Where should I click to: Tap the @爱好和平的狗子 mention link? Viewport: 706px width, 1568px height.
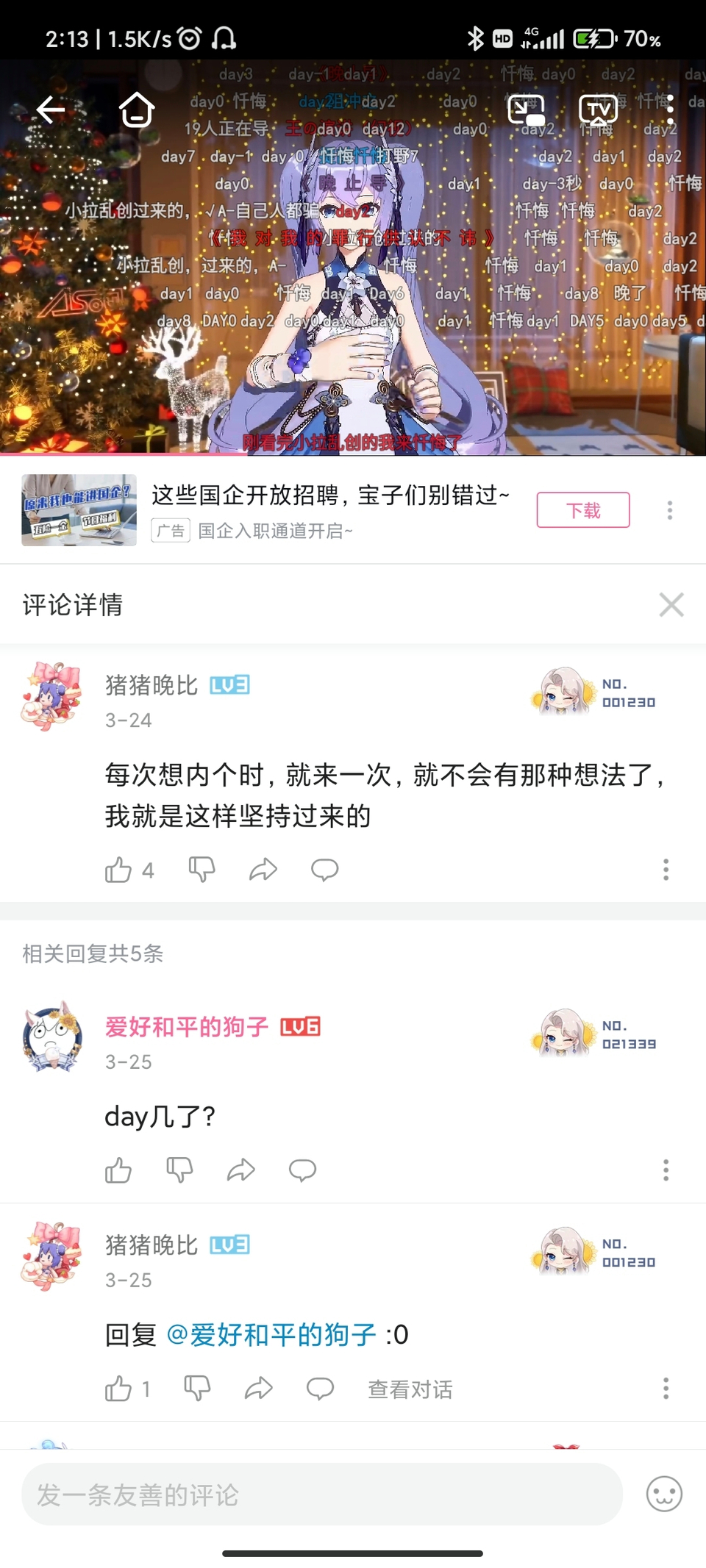pyautogui.click(x=271, y=1334)
